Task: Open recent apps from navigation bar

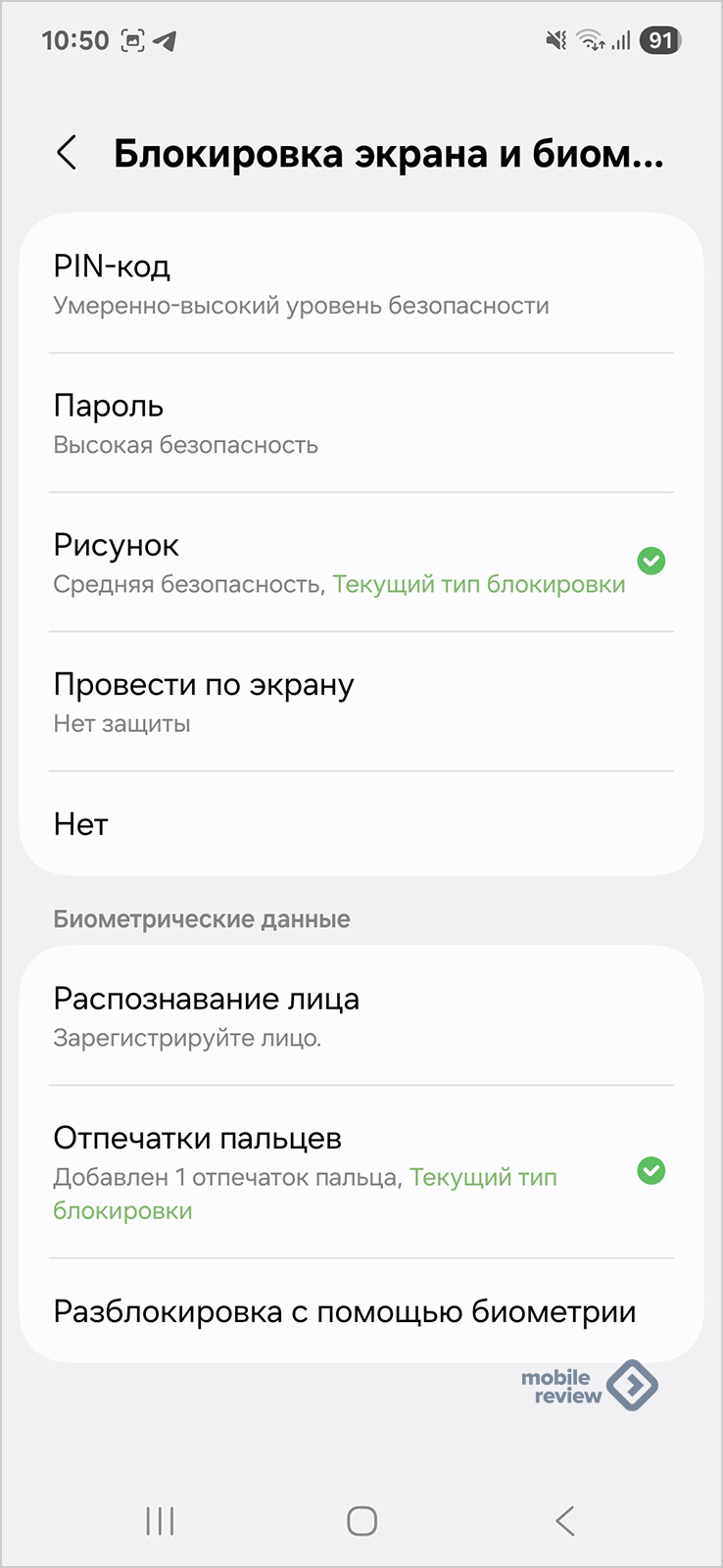Action: [x=160, y=1521]
